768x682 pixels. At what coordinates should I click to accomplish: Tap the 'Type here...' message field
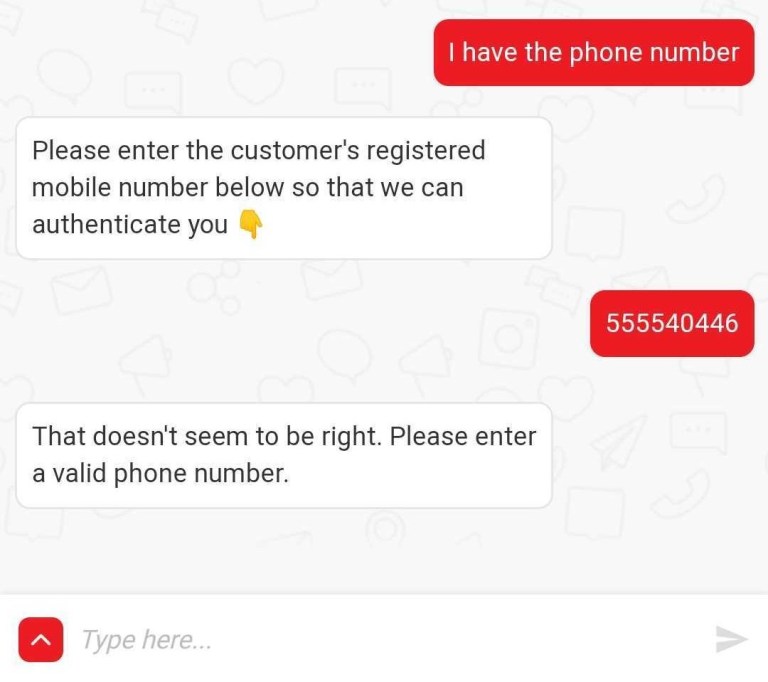[x=380, y=640]
